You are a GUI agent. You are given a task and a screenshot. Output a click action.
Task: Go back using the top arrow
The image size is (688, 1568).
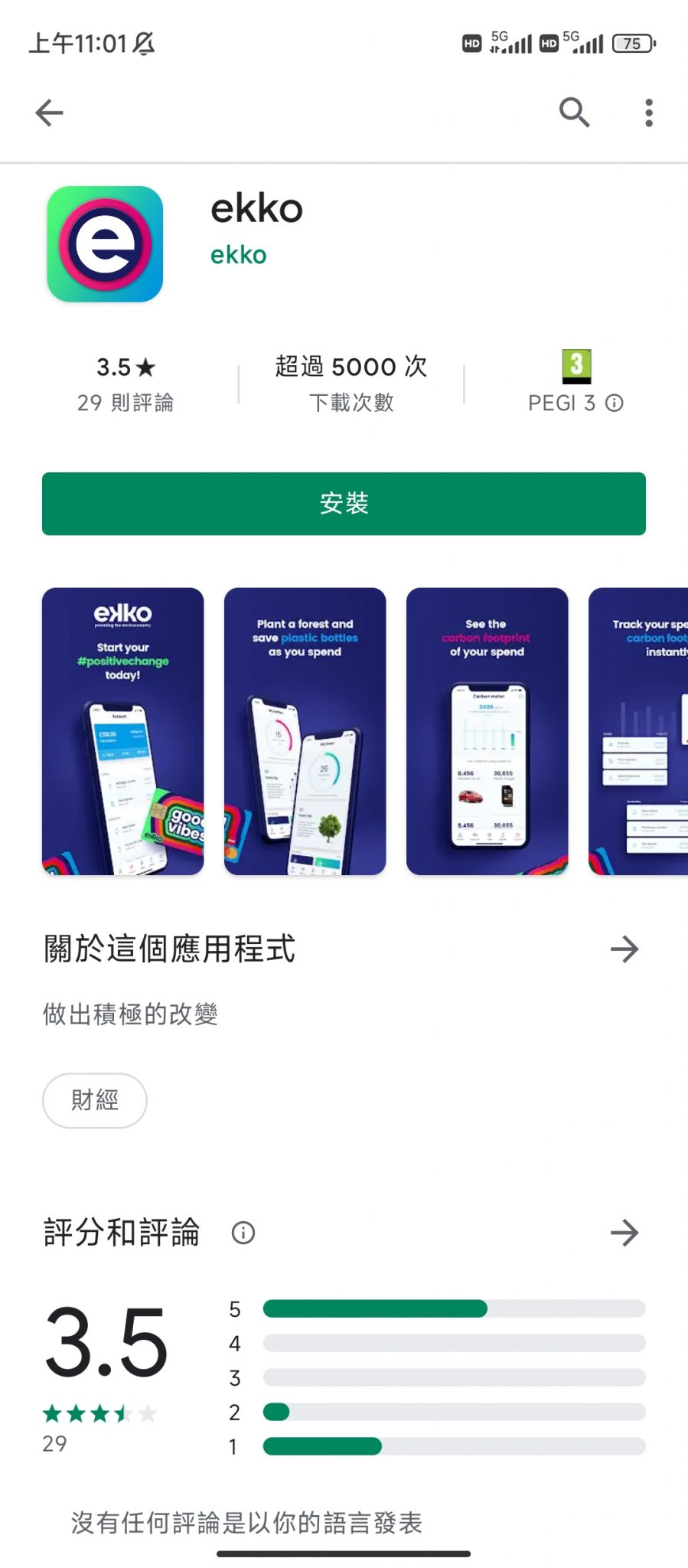49,113
